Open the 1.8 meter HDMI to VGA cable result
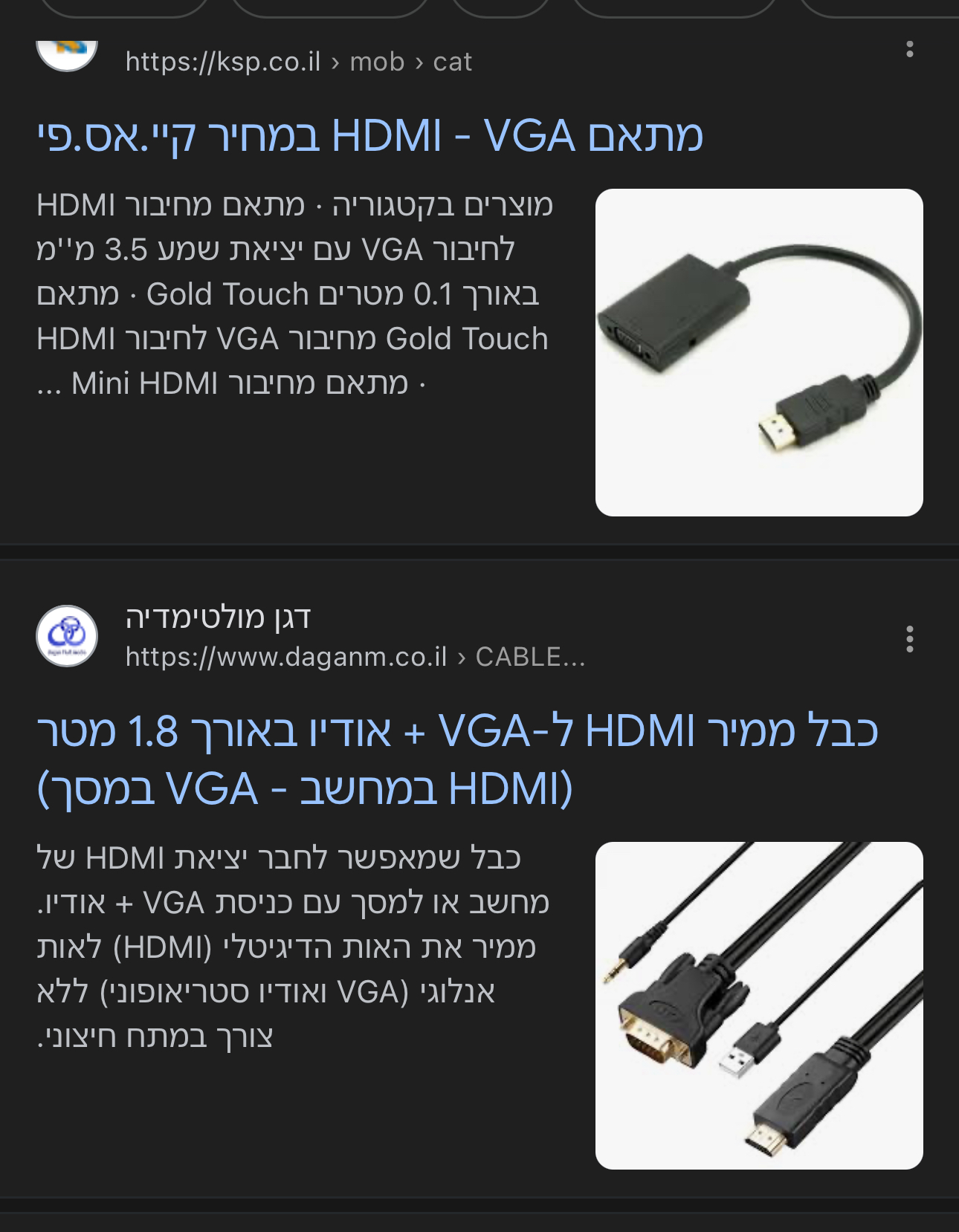 pyautogui.click(x=456, y=759)
